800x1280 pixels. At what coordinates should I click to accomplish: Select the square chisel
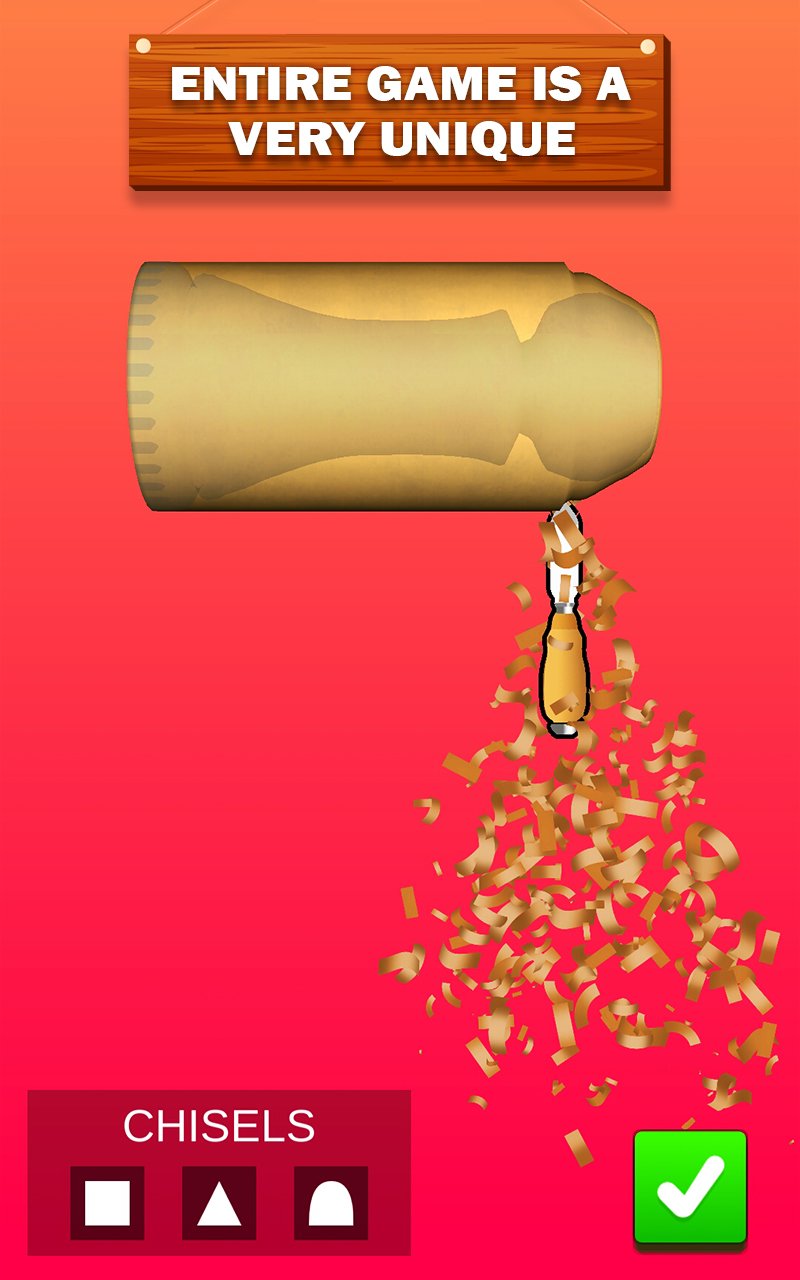pos(107,1203)
